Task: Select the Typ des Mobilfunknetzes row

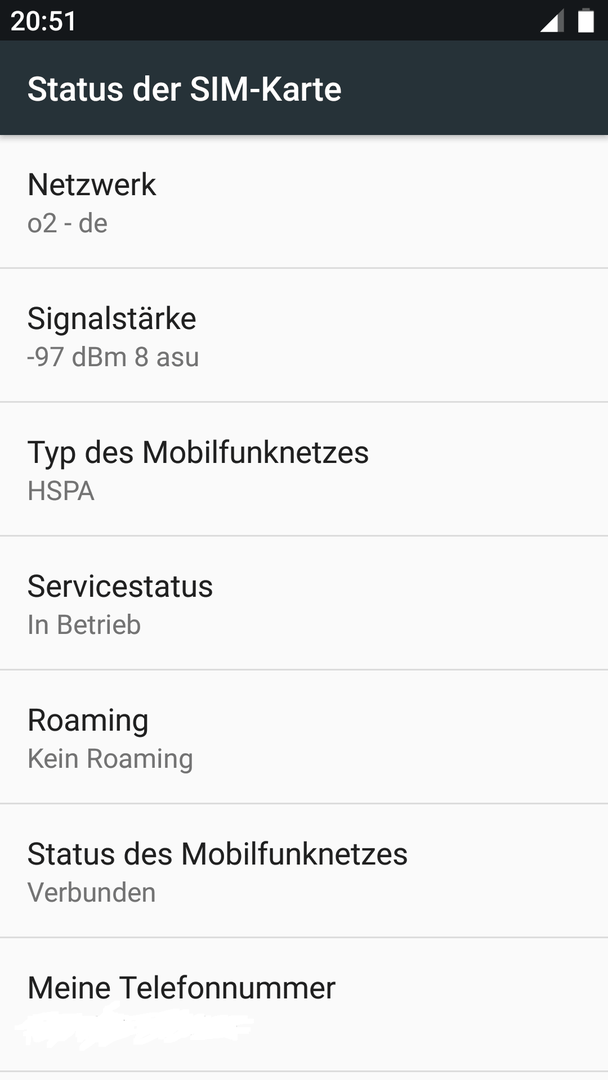Action: click(304, 468)
